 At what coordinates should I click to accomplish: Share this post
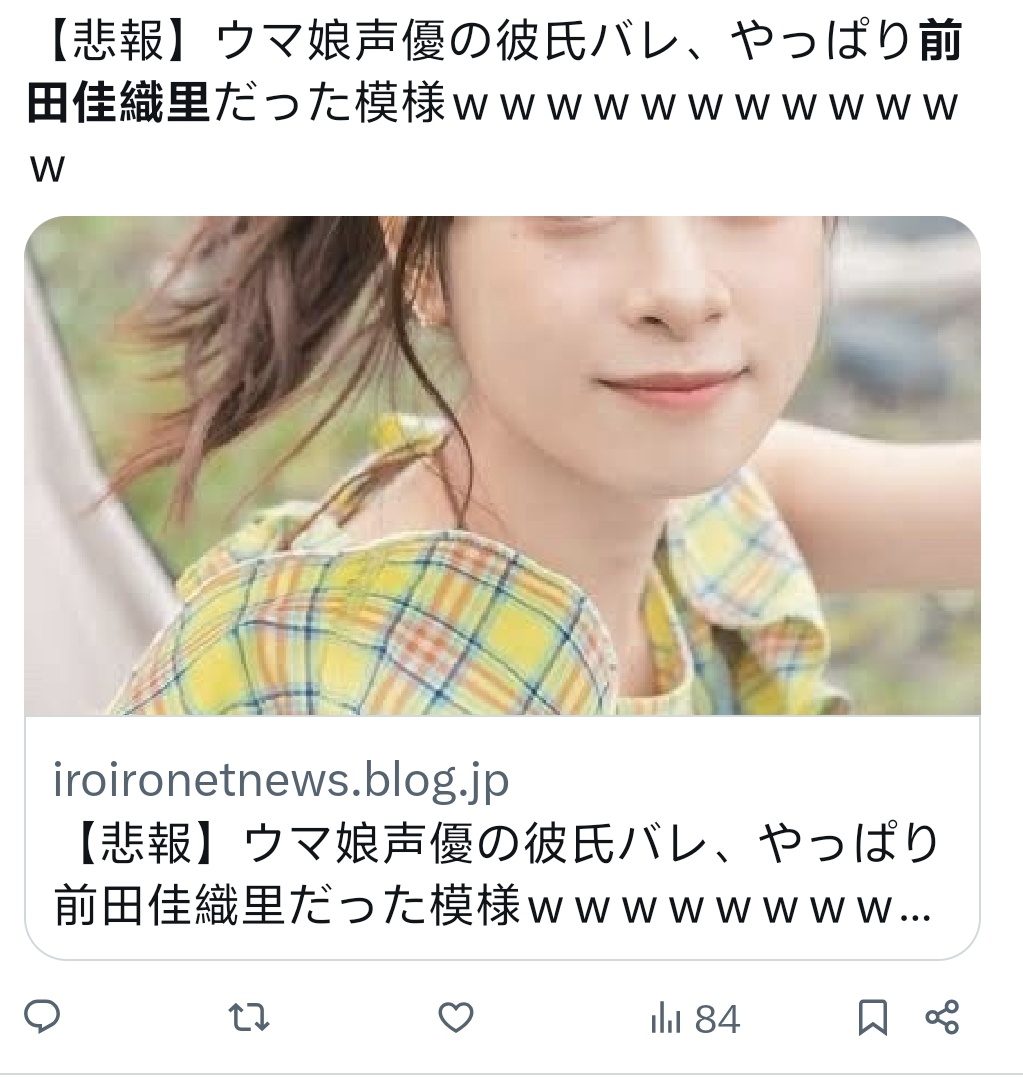[942, 1018]
